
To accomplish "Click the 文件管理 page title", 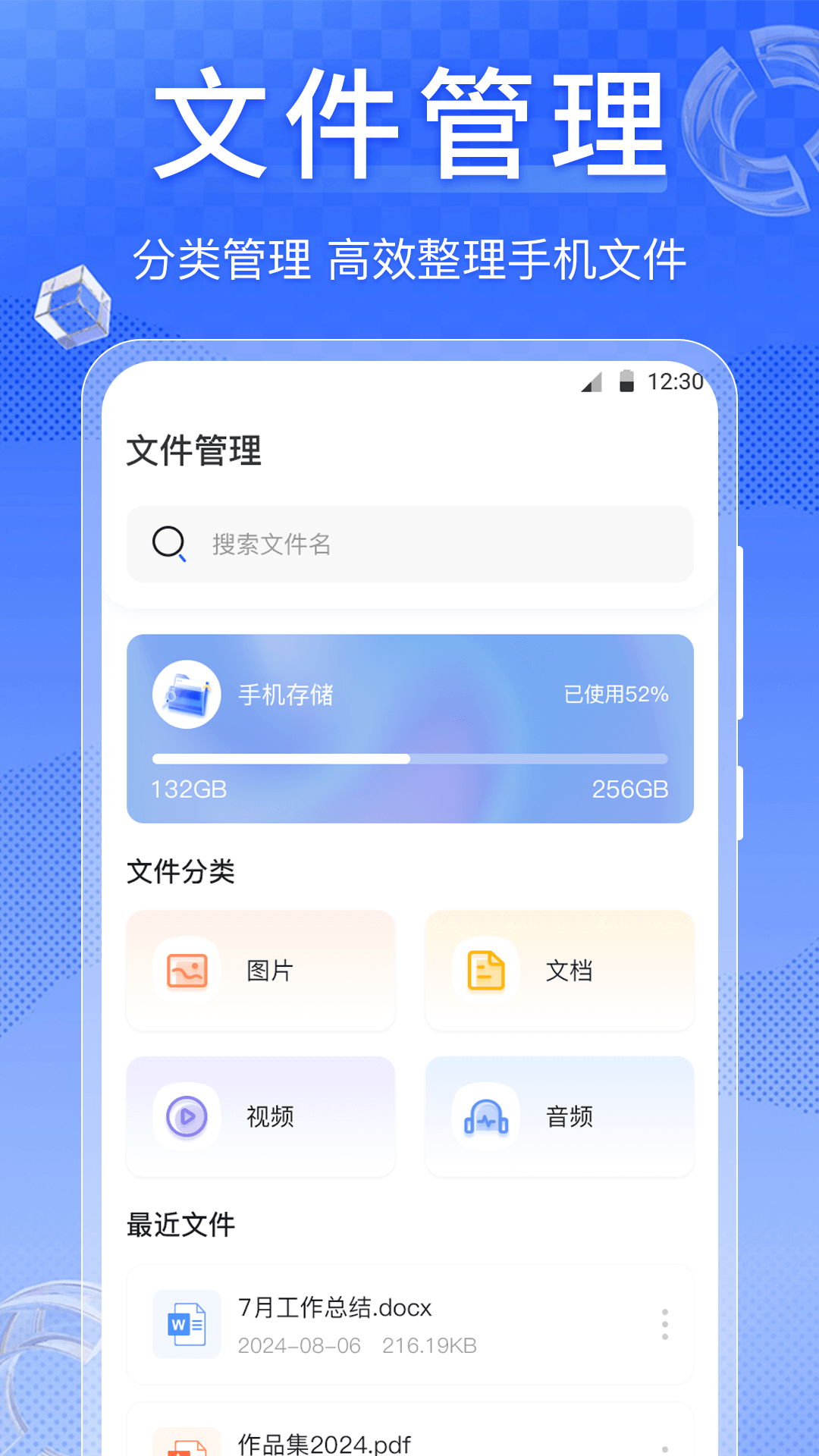I will (x=192, y=452).
